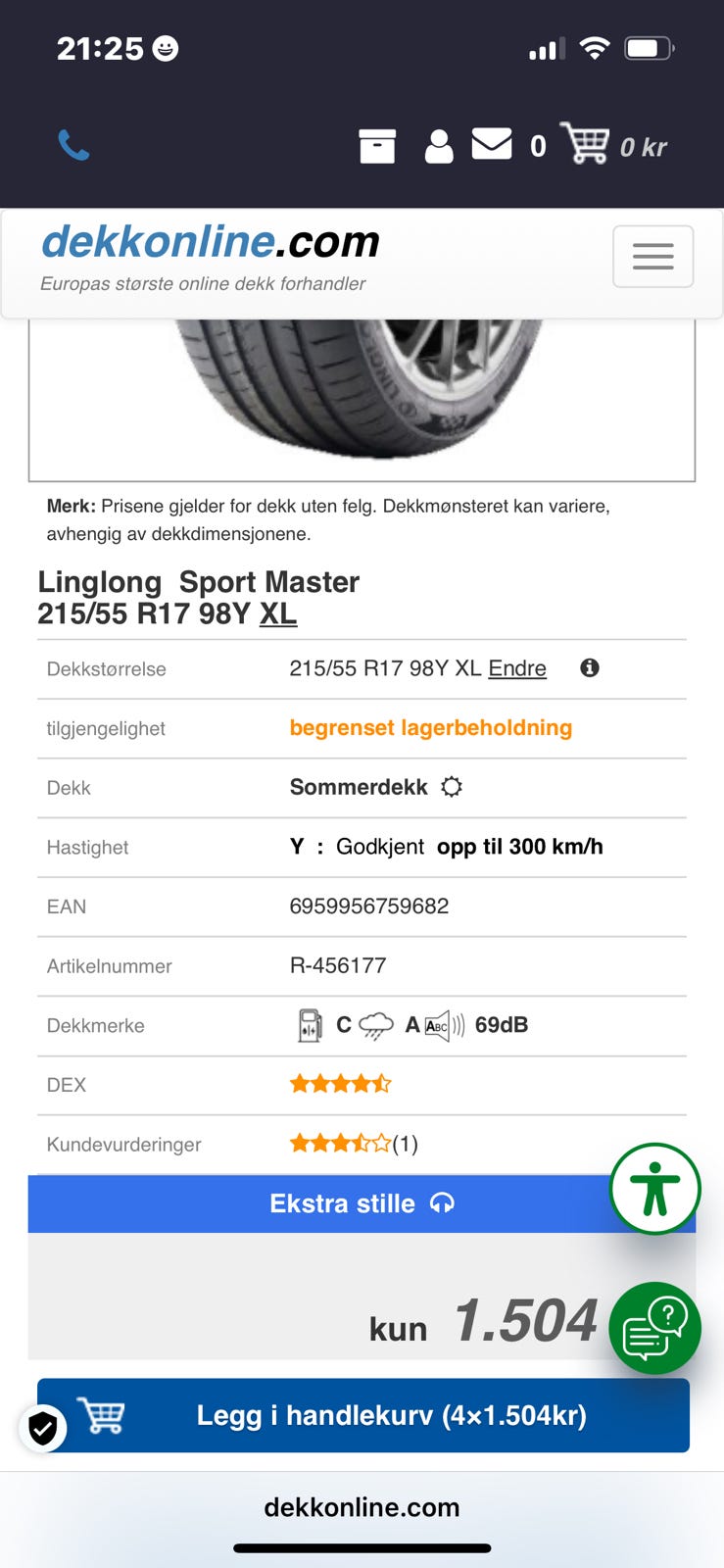Screen dimensions: 724x1568
Task: Open the one customer review rating
Action: click(x=353, y=1144)
